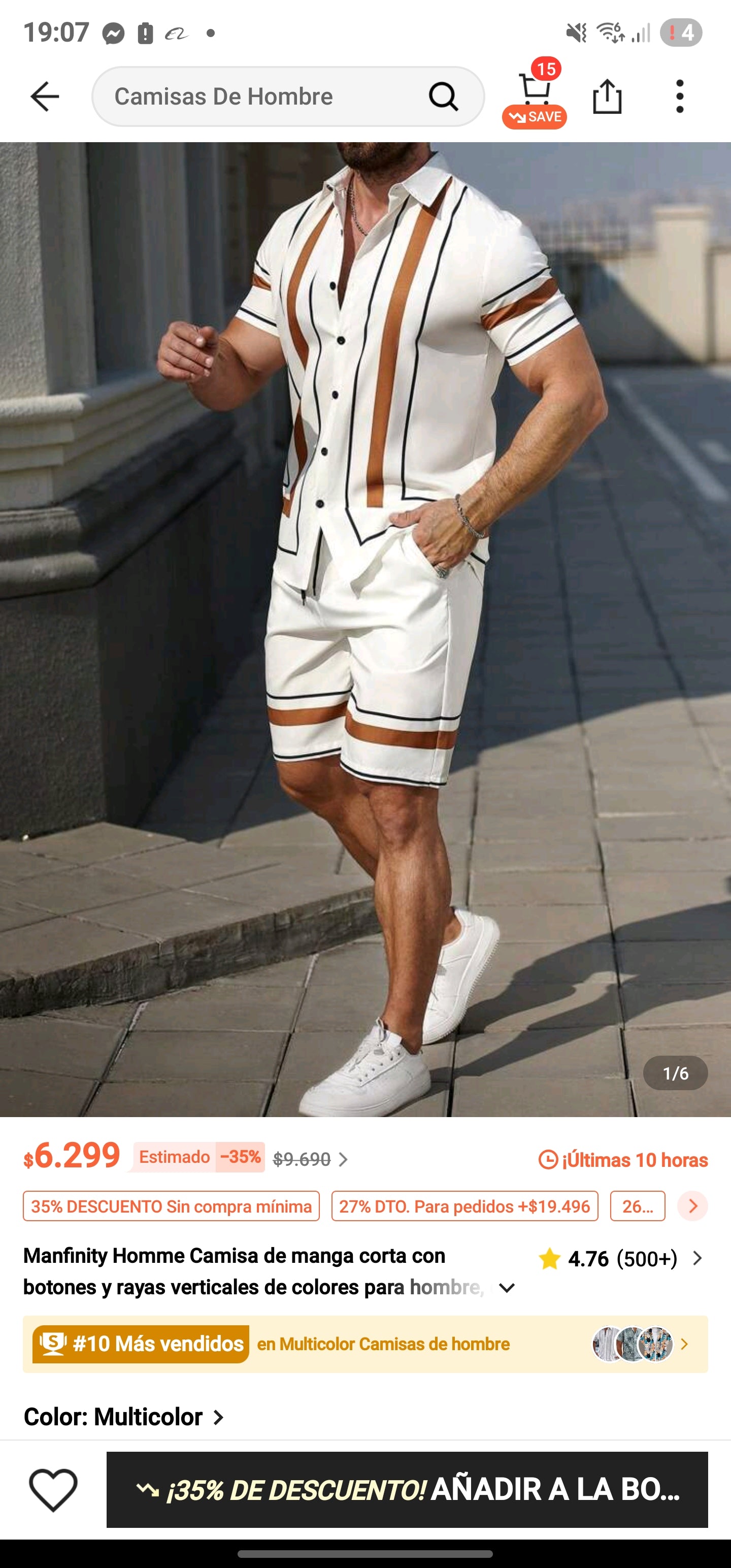This screenshot has height=1568, width=731.
Task: Open the Color: Multicolor options
Action: point(124,1417)
